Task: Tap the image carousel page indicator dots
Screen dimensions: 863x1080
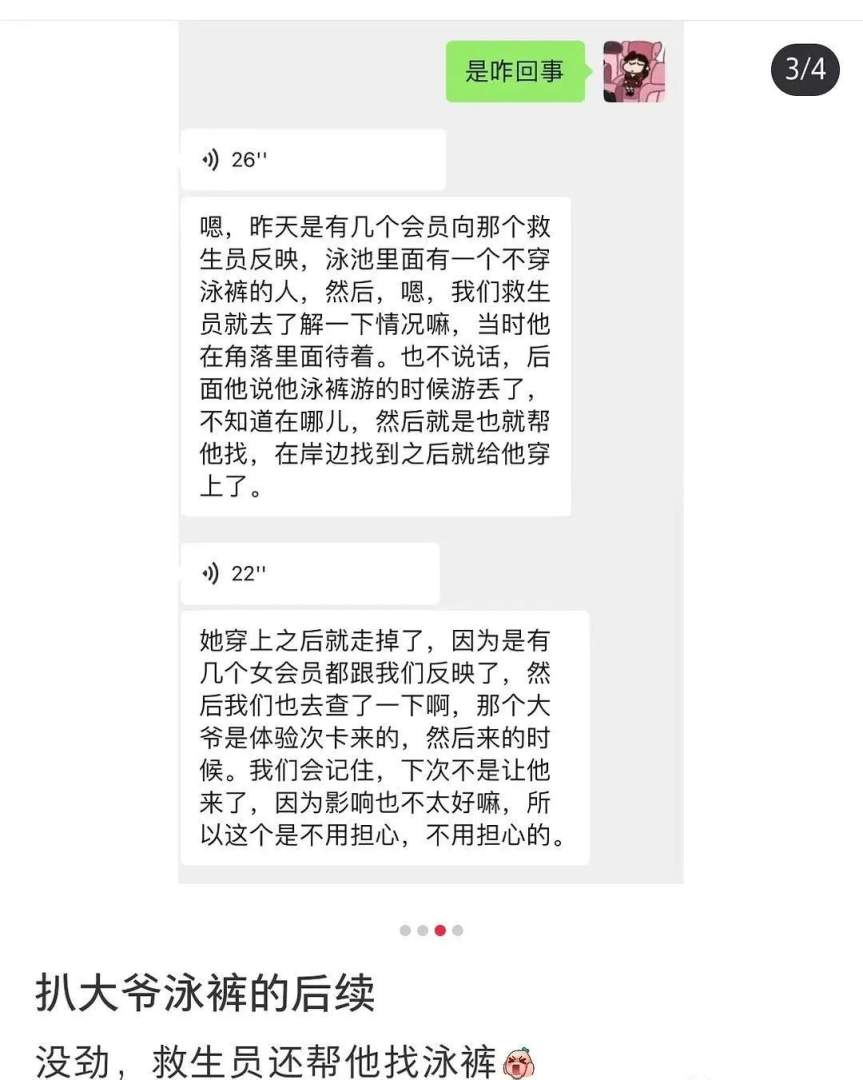Action: [431, 930]
